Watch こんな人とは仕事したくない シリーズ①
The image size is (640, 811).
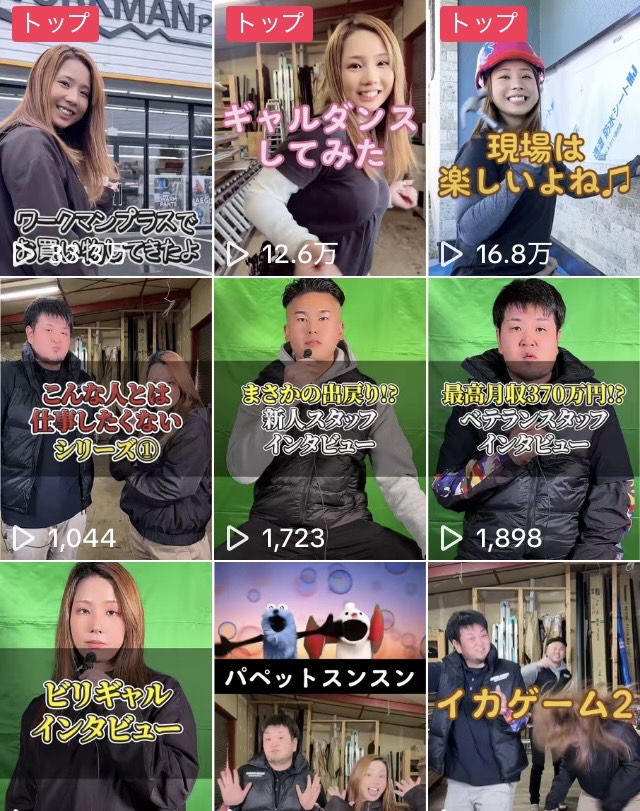tap(105, 420)
